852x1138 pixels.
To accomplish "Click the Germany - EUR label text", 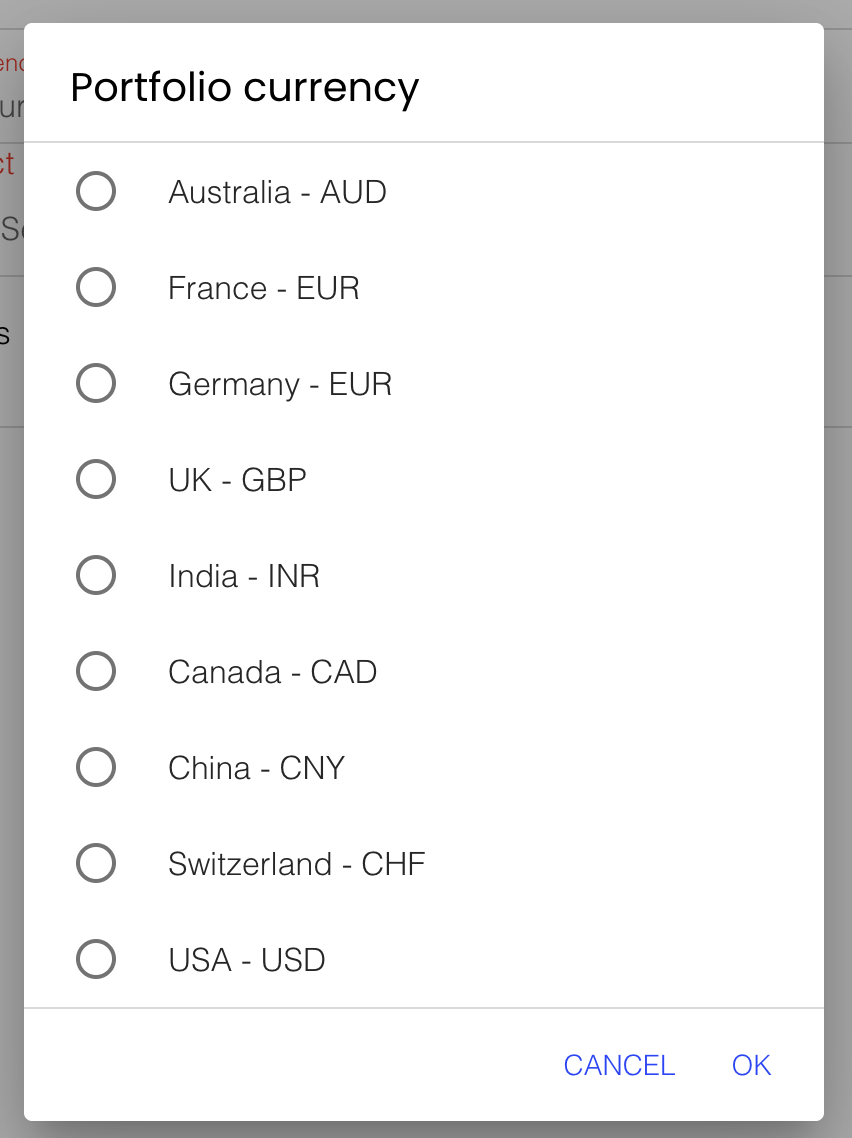I will pos(280,383).
